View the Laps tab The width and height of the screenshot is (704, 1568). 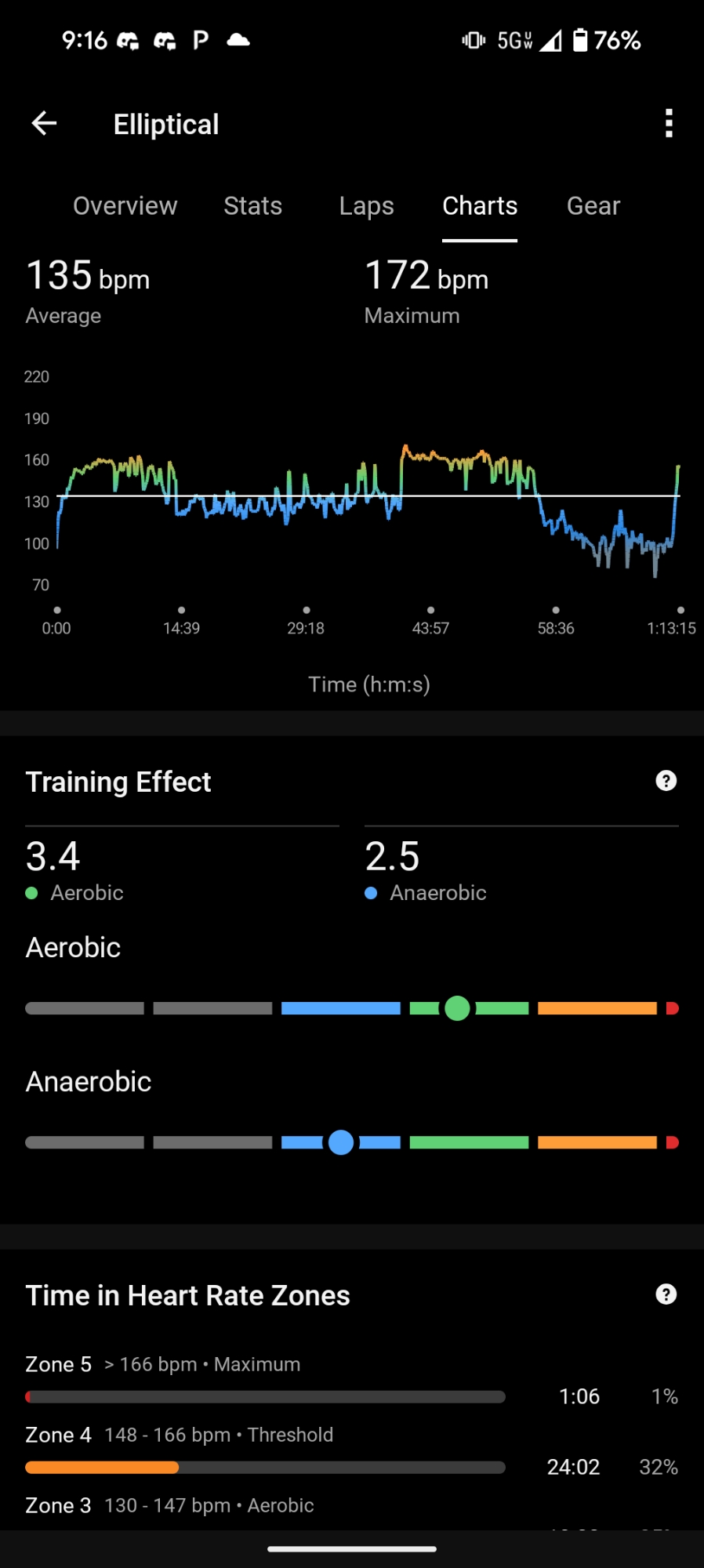tap(366, 206)
